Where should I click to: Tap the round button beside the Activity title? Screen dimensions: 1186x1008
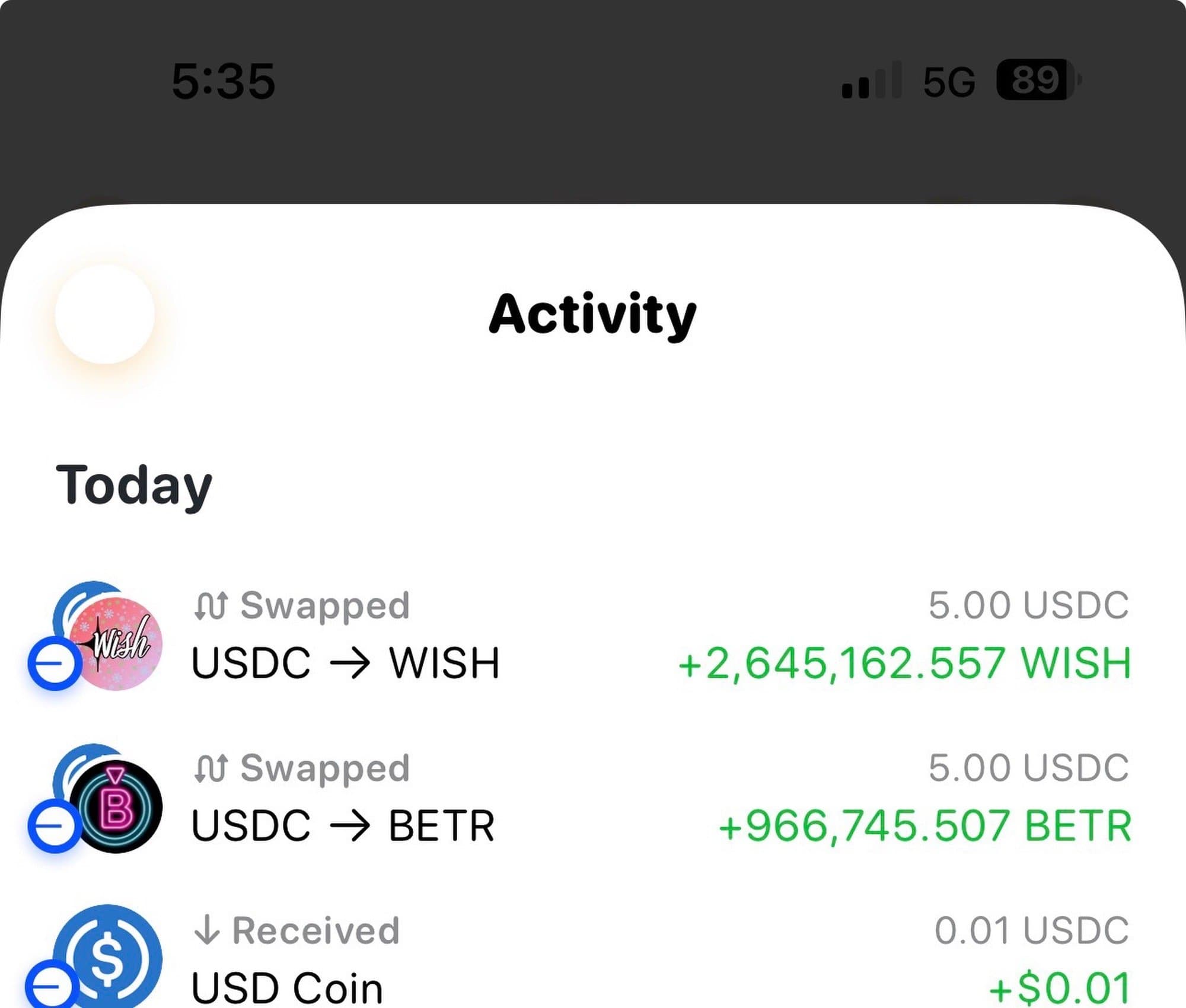coord(105,314)
